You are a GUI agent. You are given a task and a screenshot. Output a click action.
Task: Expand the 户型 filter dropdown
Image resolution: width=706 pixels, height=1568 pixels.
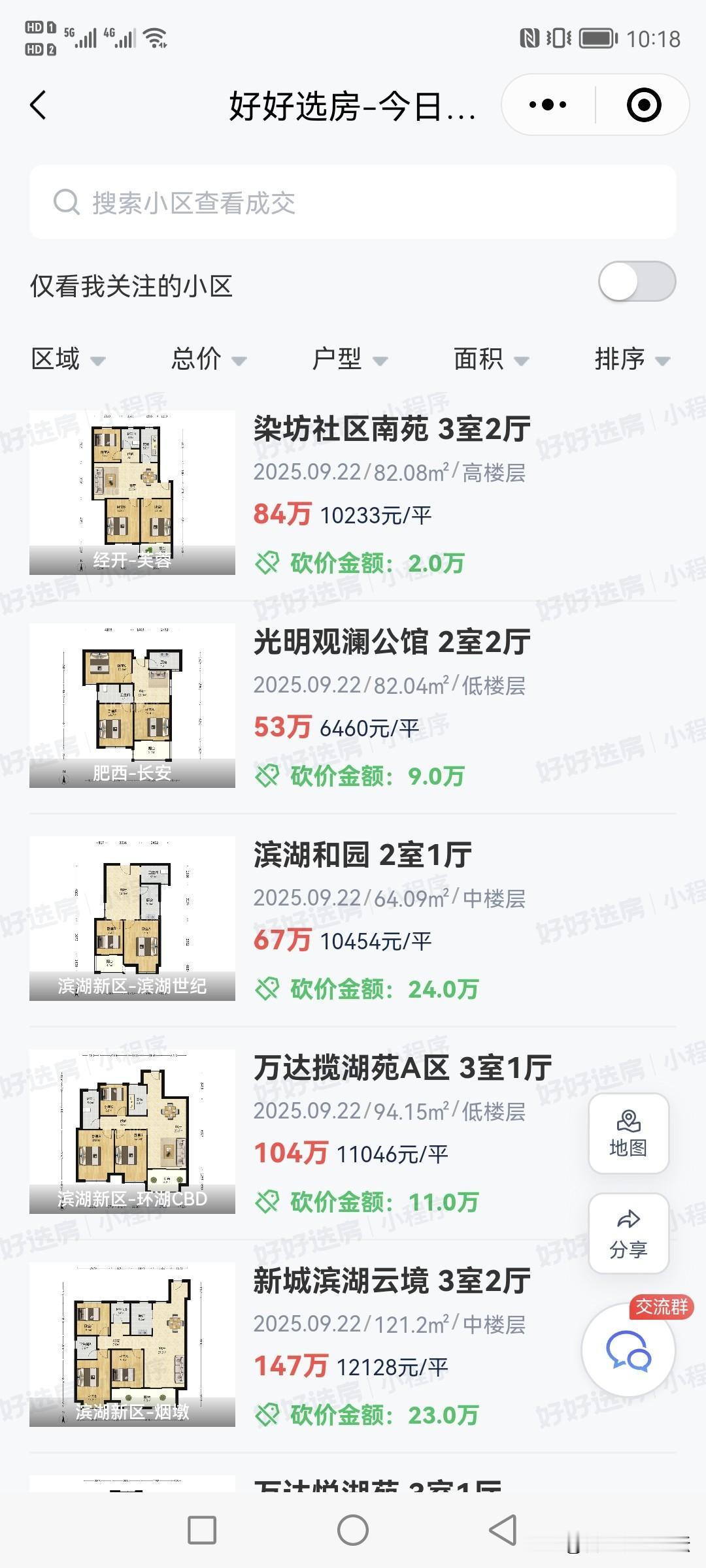point(350,359)
